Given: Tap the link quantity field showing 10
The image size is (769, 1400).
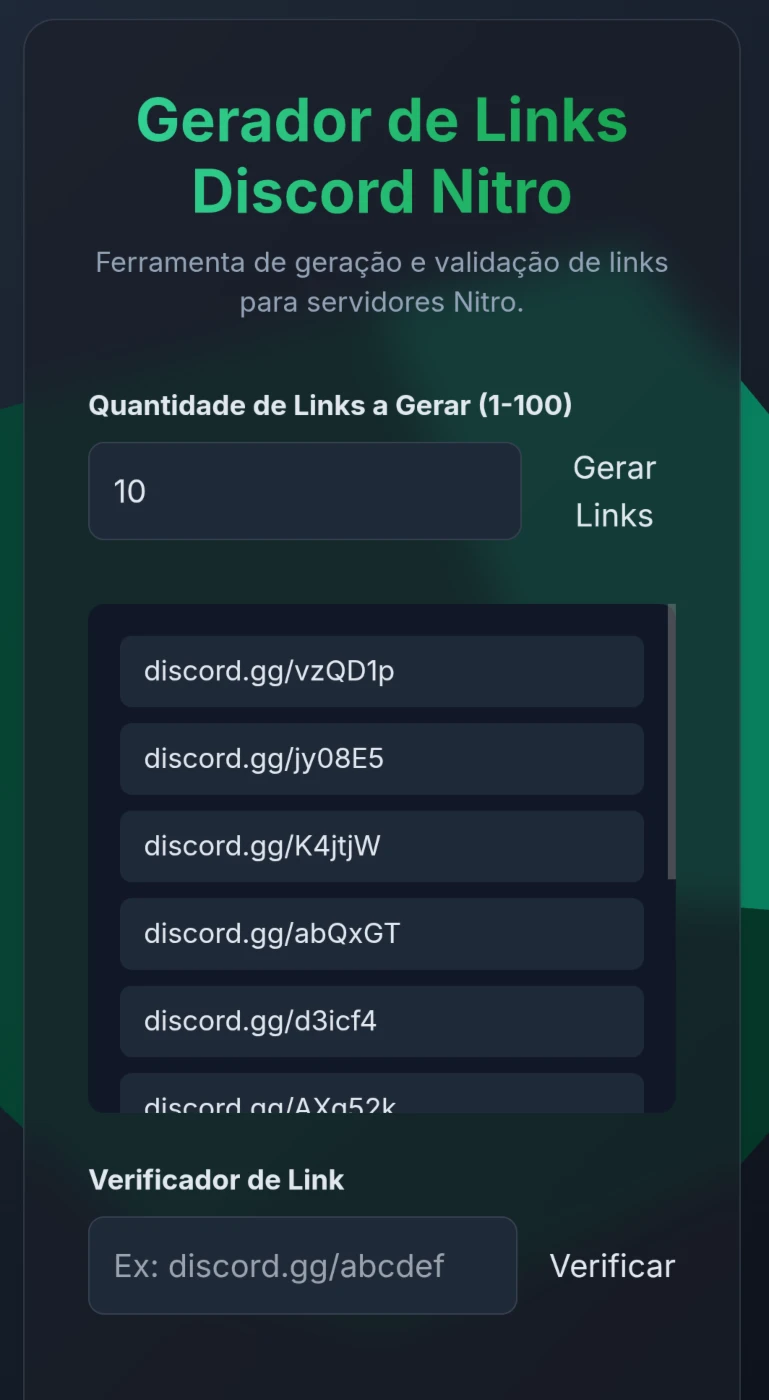Looking at the screenshot, I should (305, 491).
